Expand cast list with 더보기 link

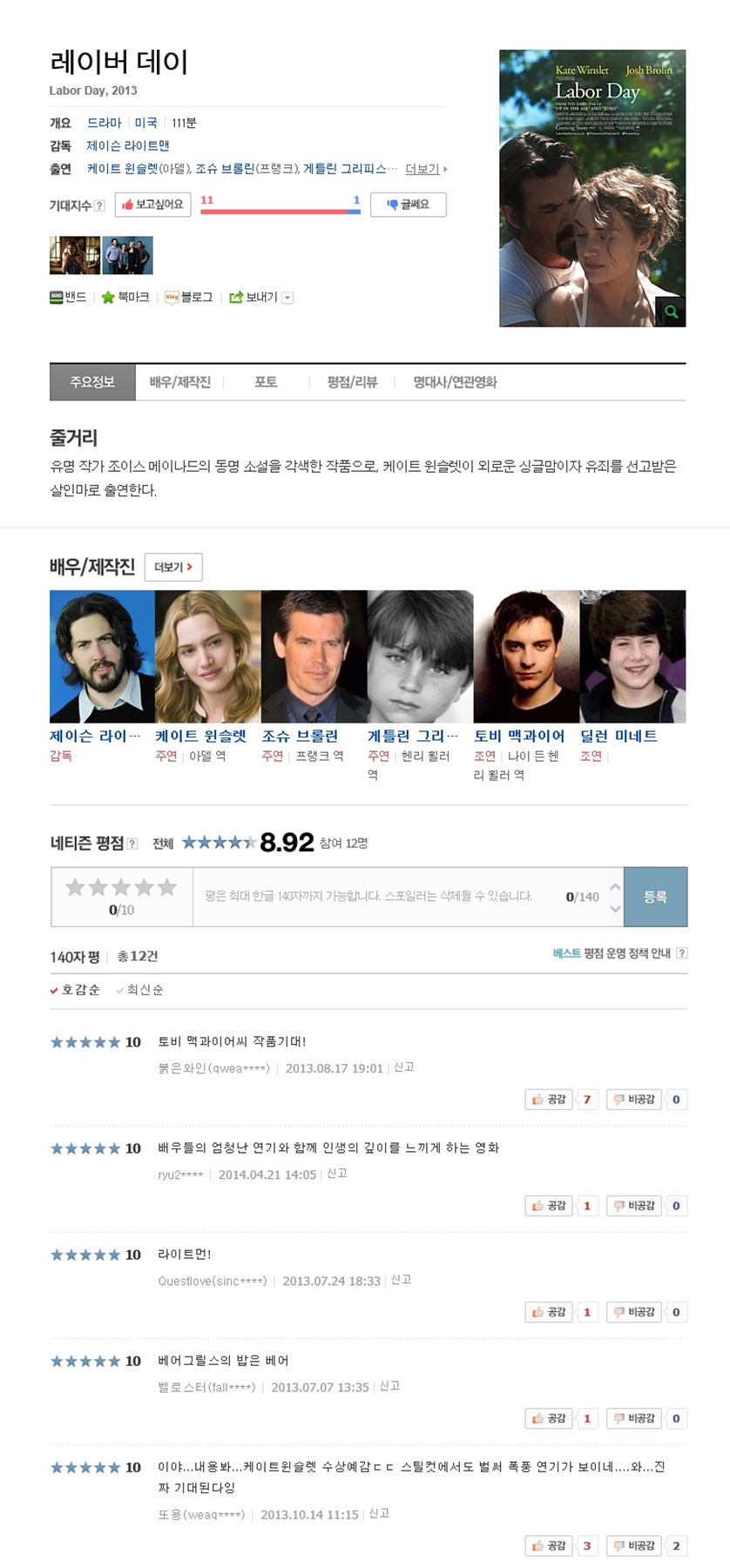click(x=426, y=169)
